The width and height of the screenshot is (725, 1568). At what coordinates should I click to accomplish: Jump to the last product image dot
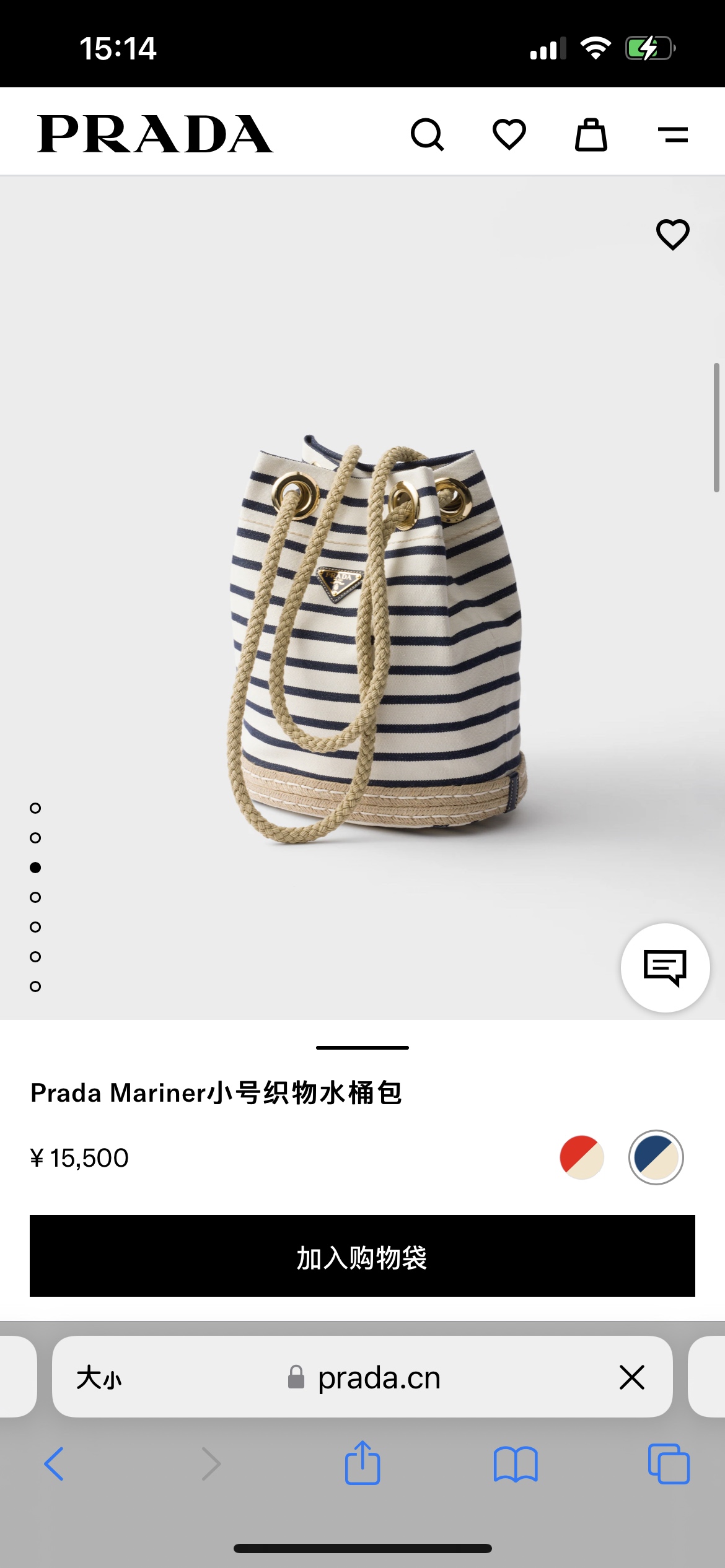[x=35, y=987]
